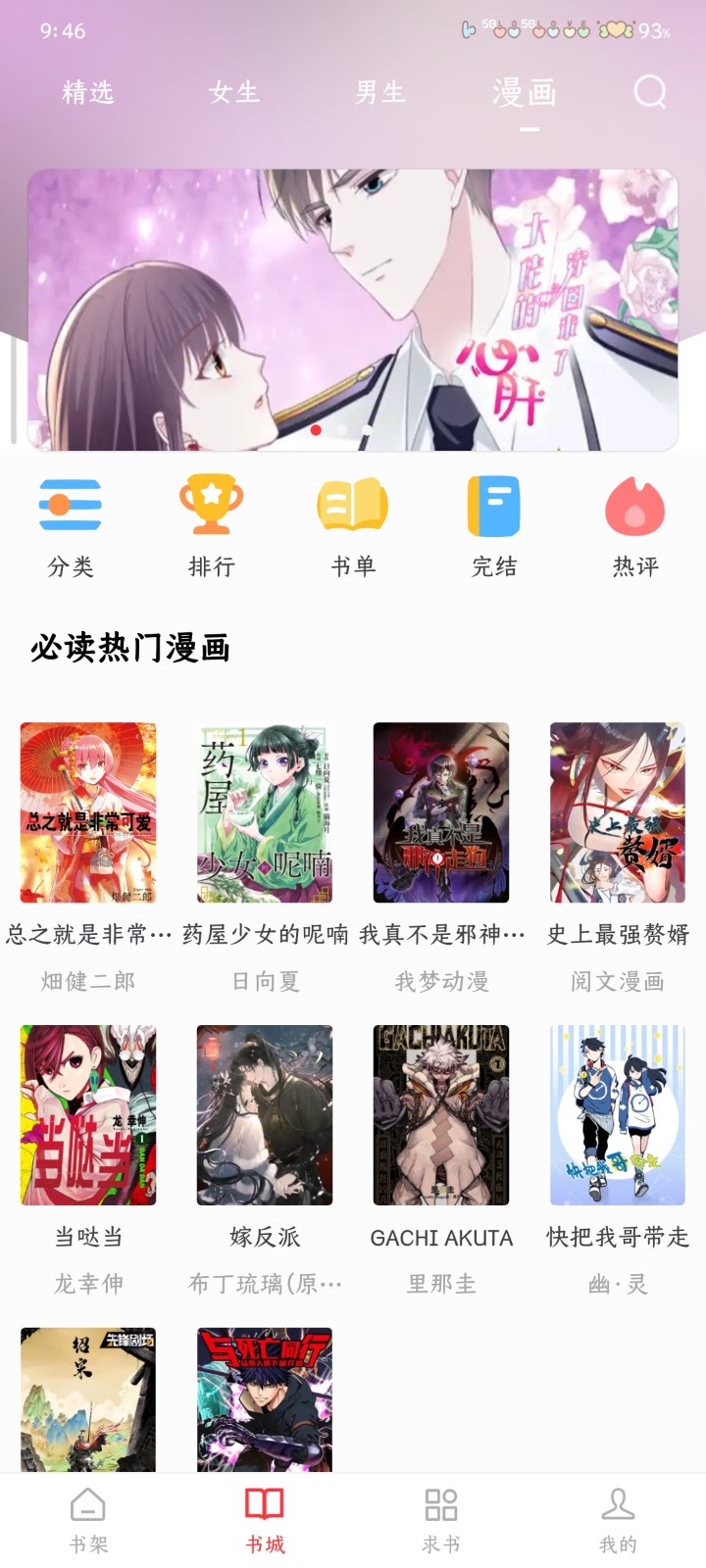Open the 快把我哥带走 comic cover

618,1114
